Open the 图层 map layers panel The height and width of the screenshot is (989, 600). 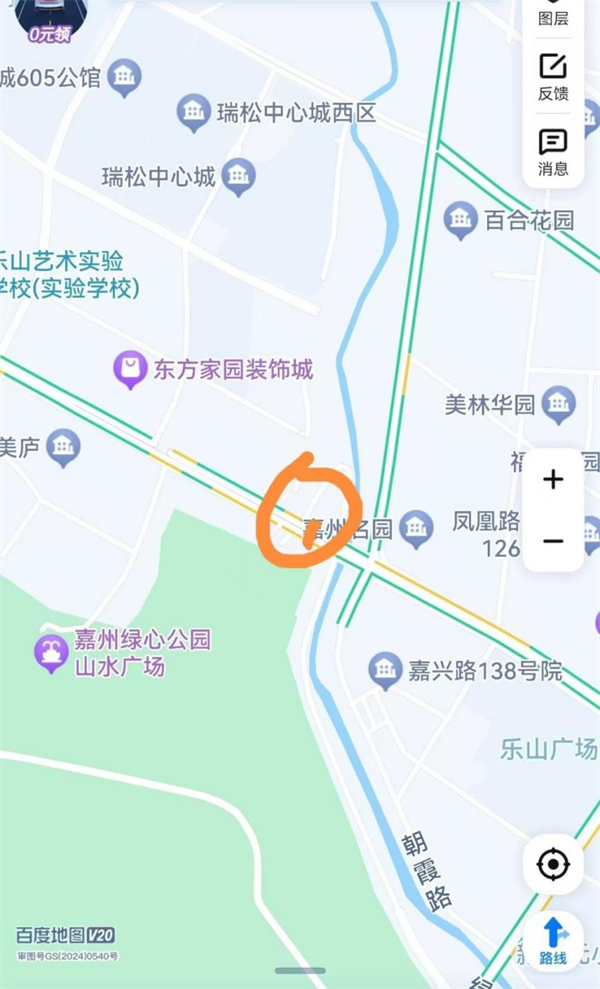[553, 14]
